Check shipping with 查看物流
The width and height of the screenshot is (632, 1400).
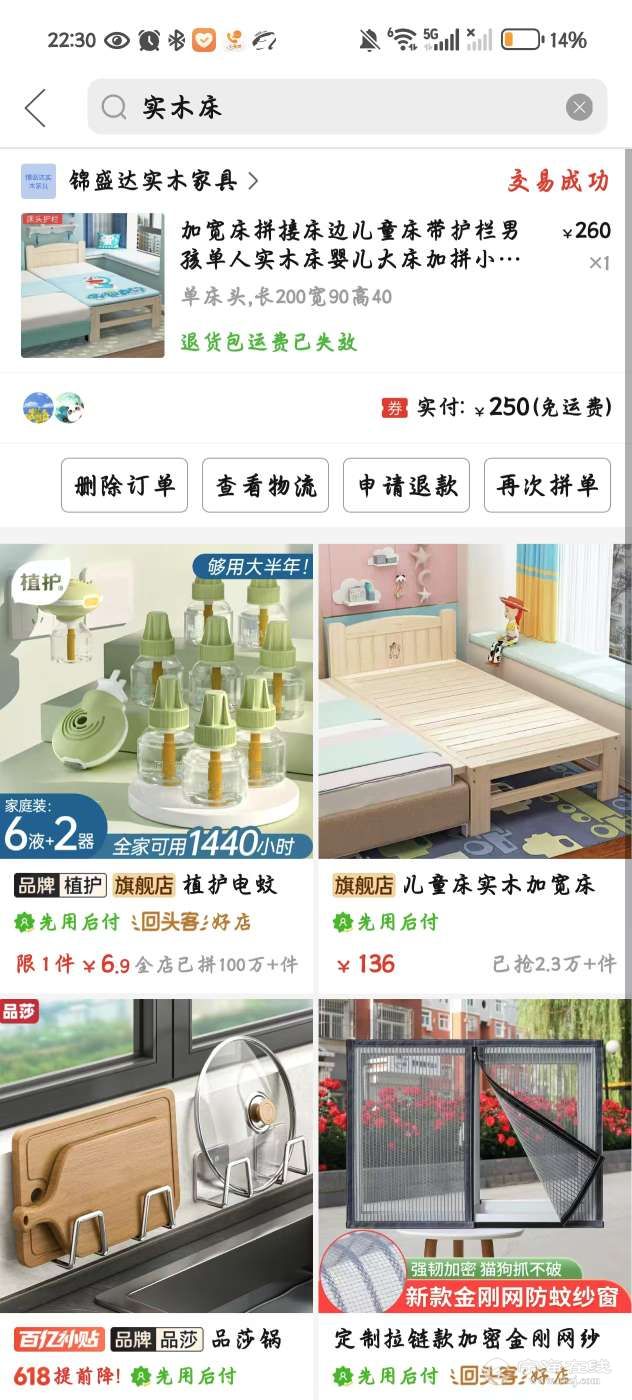click(x=266, y=485)
